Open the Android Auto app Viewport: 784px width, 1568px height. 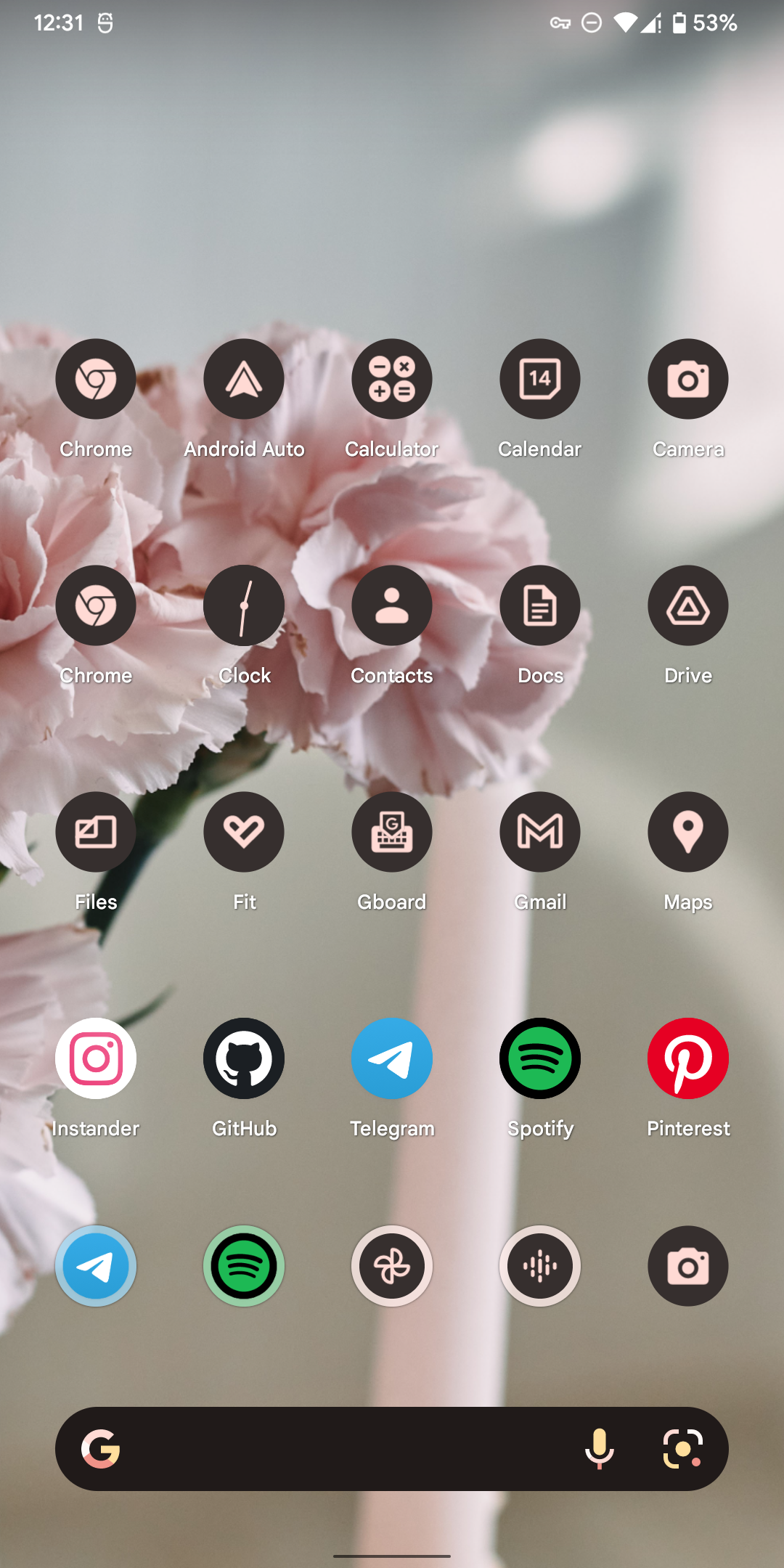click(244, 379)
